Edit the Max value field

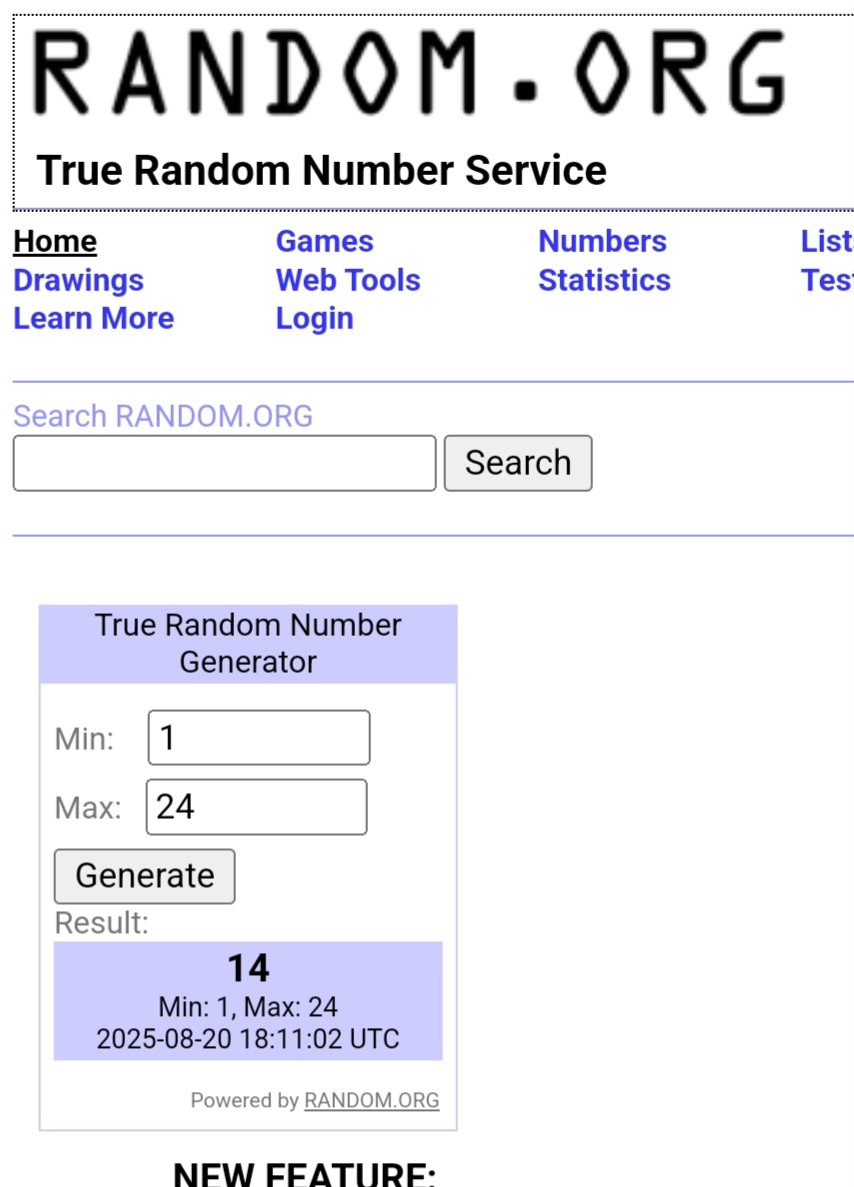pyautogui.click(x=257, y=807)
